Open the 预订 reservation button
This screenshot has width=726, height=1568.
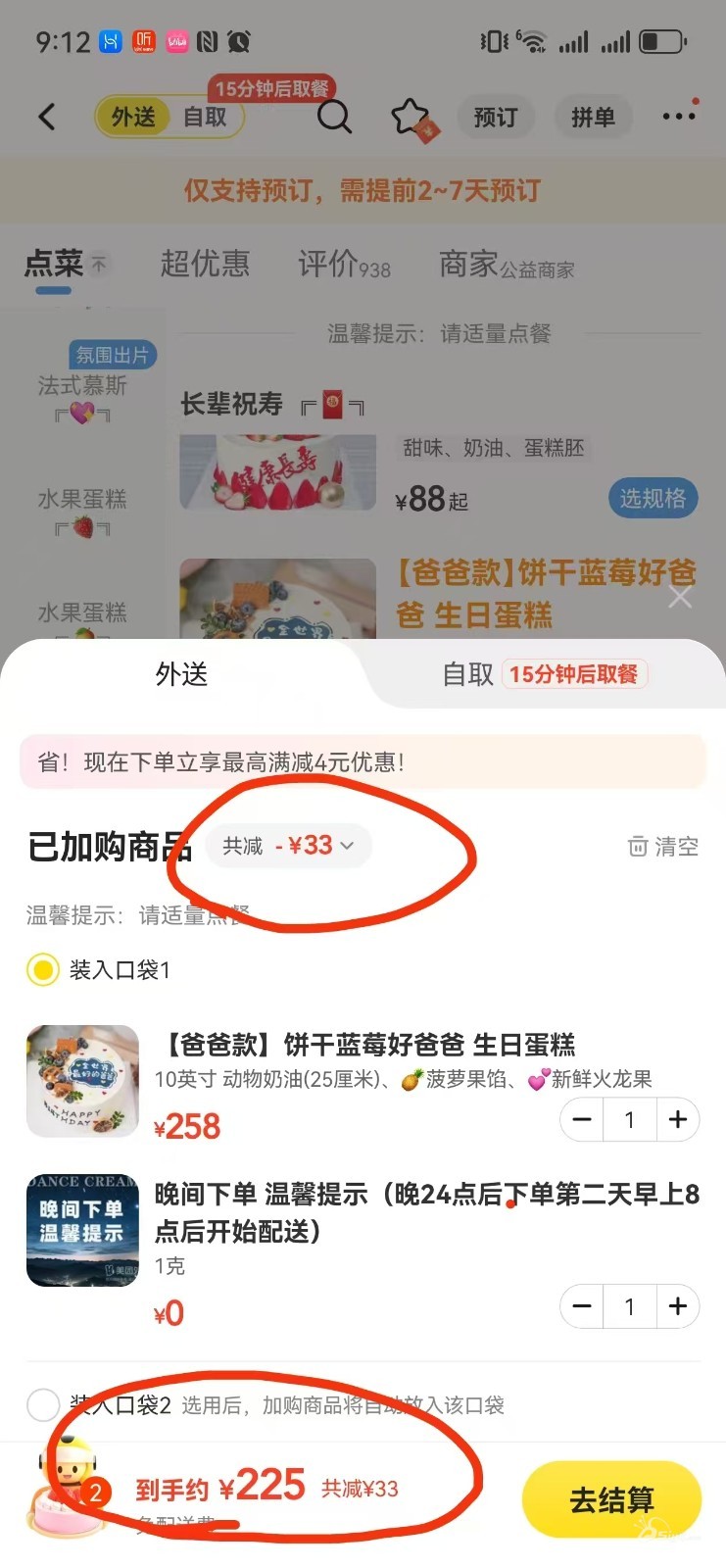(x=496, y=118)
